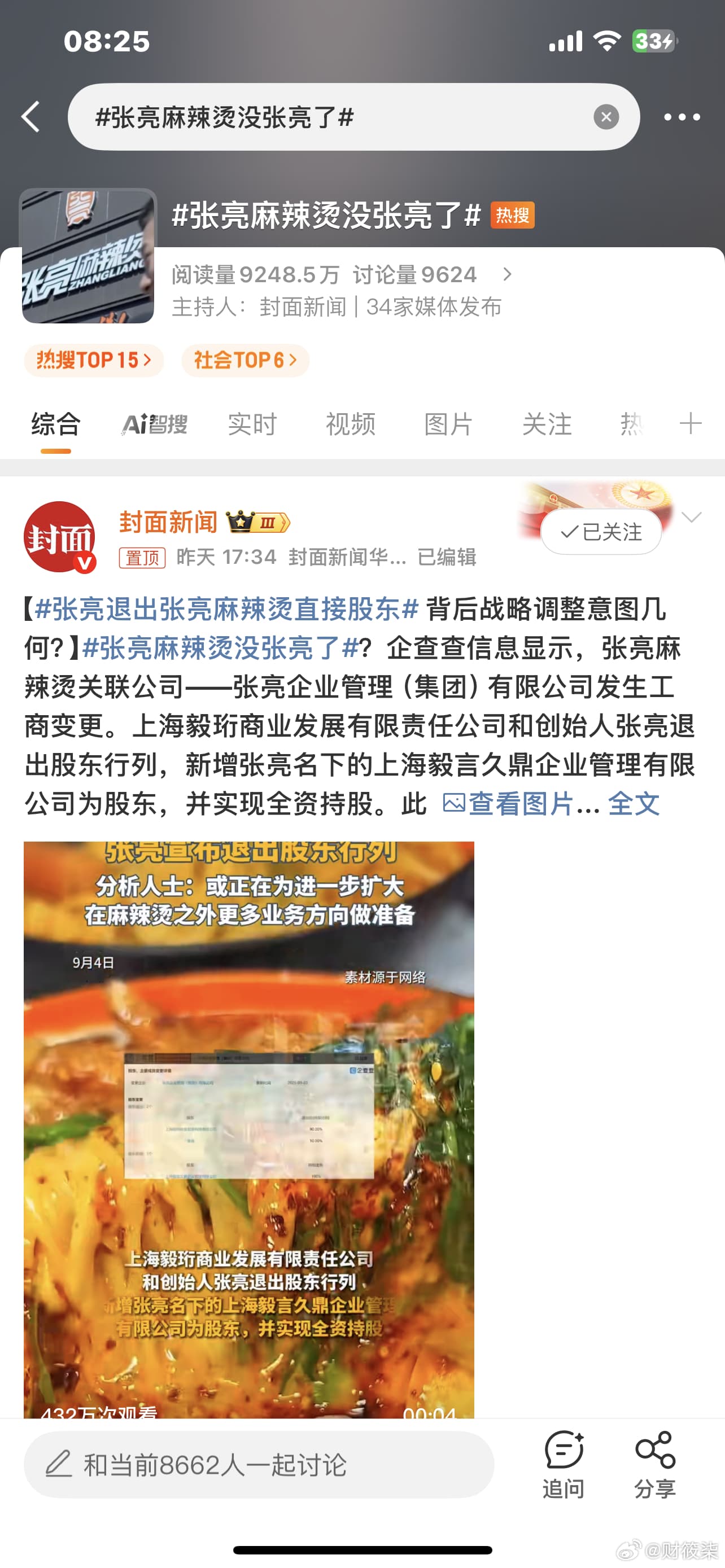
Task: Switch to the 图片 tab
Action: point(448,424)
